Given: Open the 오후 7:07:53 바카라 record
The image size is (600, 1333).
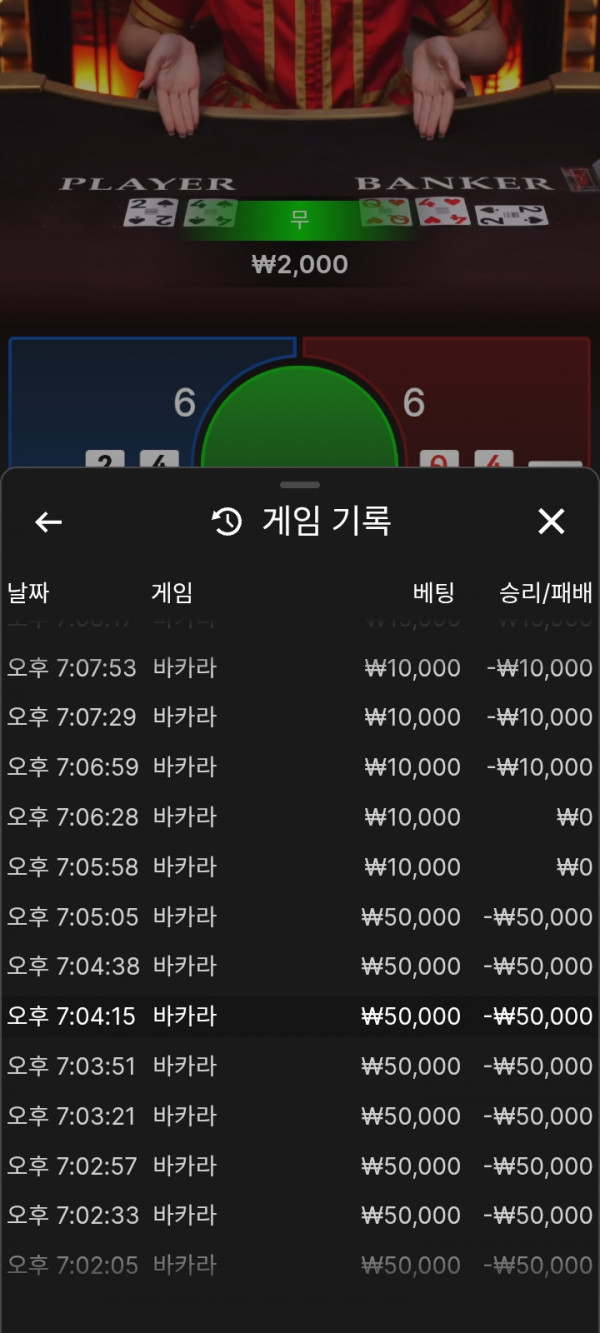Looking at the screenshot, I should (300, 668).
